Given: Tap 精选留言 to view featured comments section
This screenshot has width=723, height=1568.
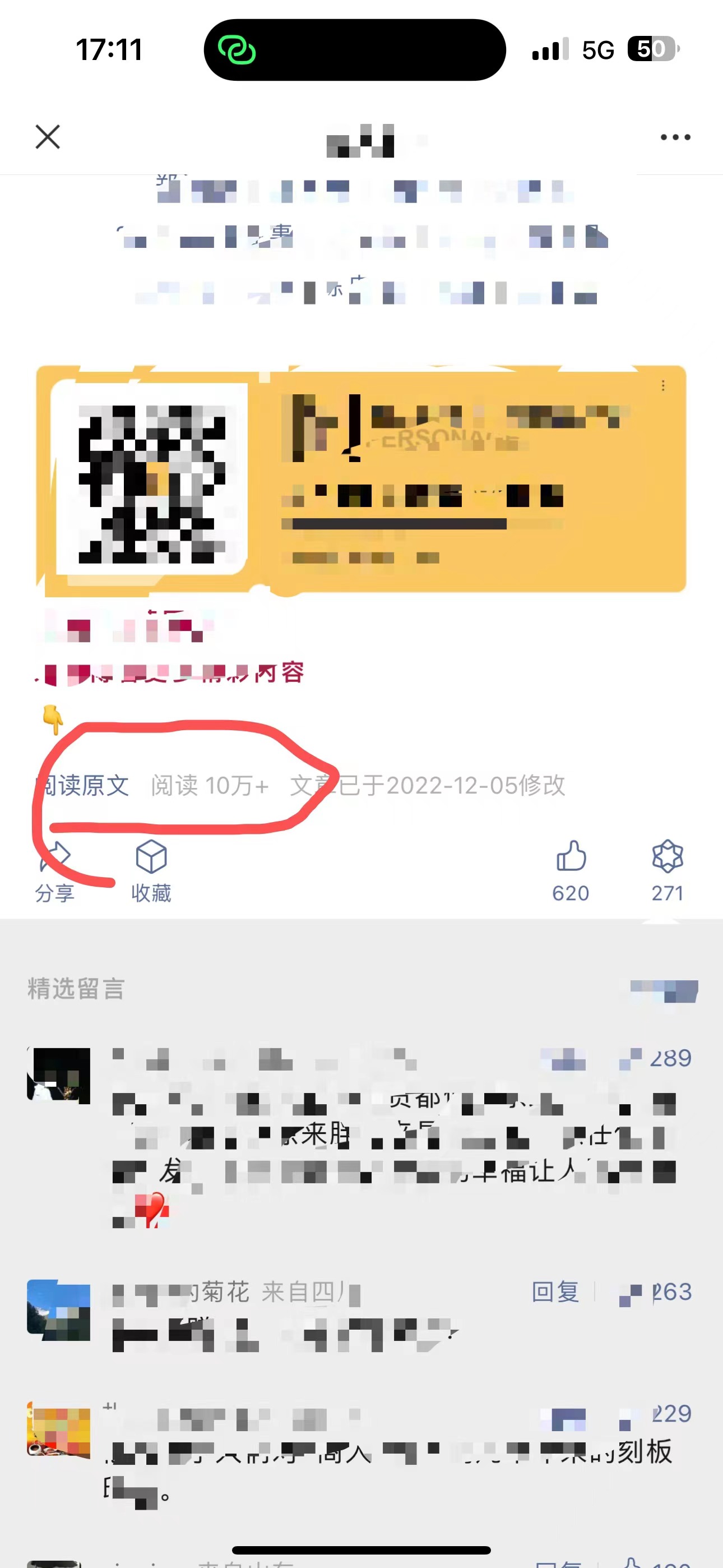Looking at the screenshot, I should (x=74, y=989).
